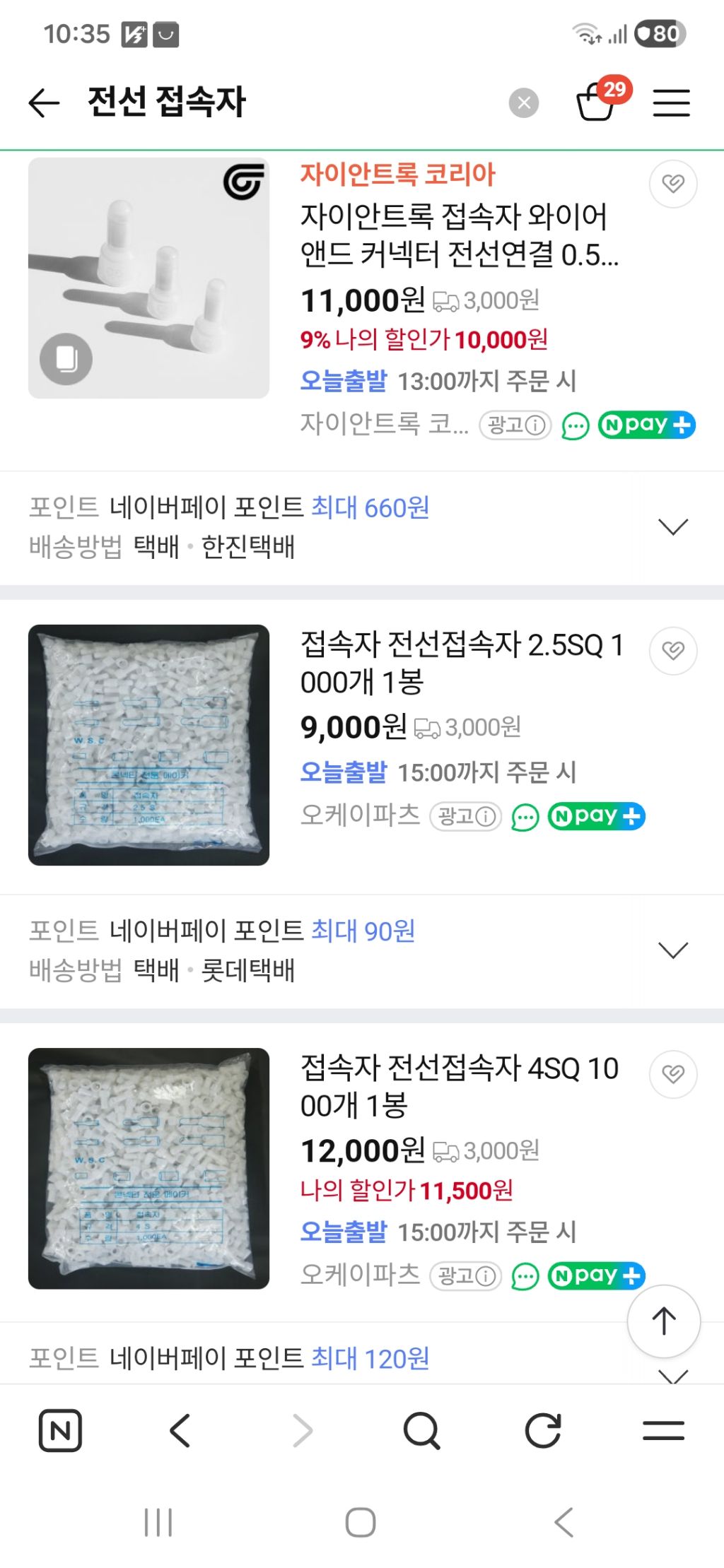Open the header hamburger menu
Screen dimensions: 724x1568
point(671,103)
